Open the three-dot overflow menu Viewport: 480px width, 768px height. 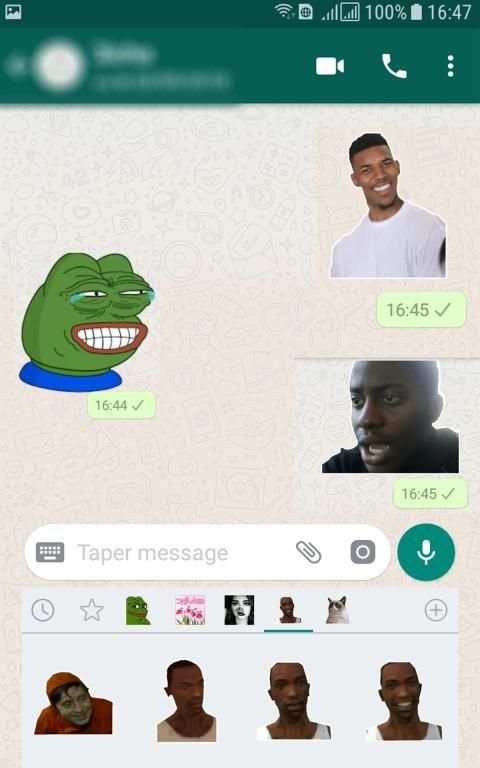pos(451,66)
